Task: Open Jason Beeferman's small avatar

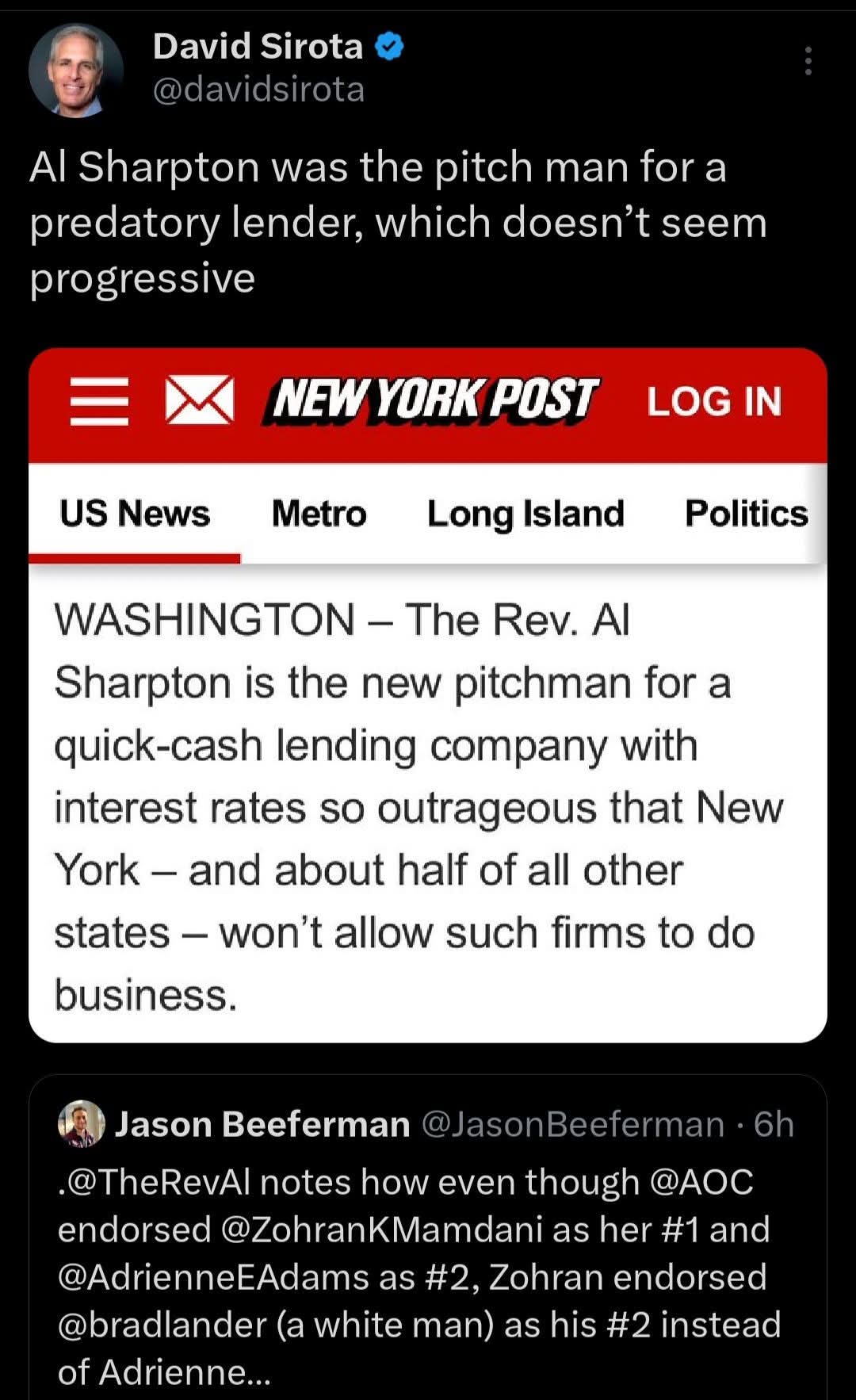Action: tap(82, 1123)
